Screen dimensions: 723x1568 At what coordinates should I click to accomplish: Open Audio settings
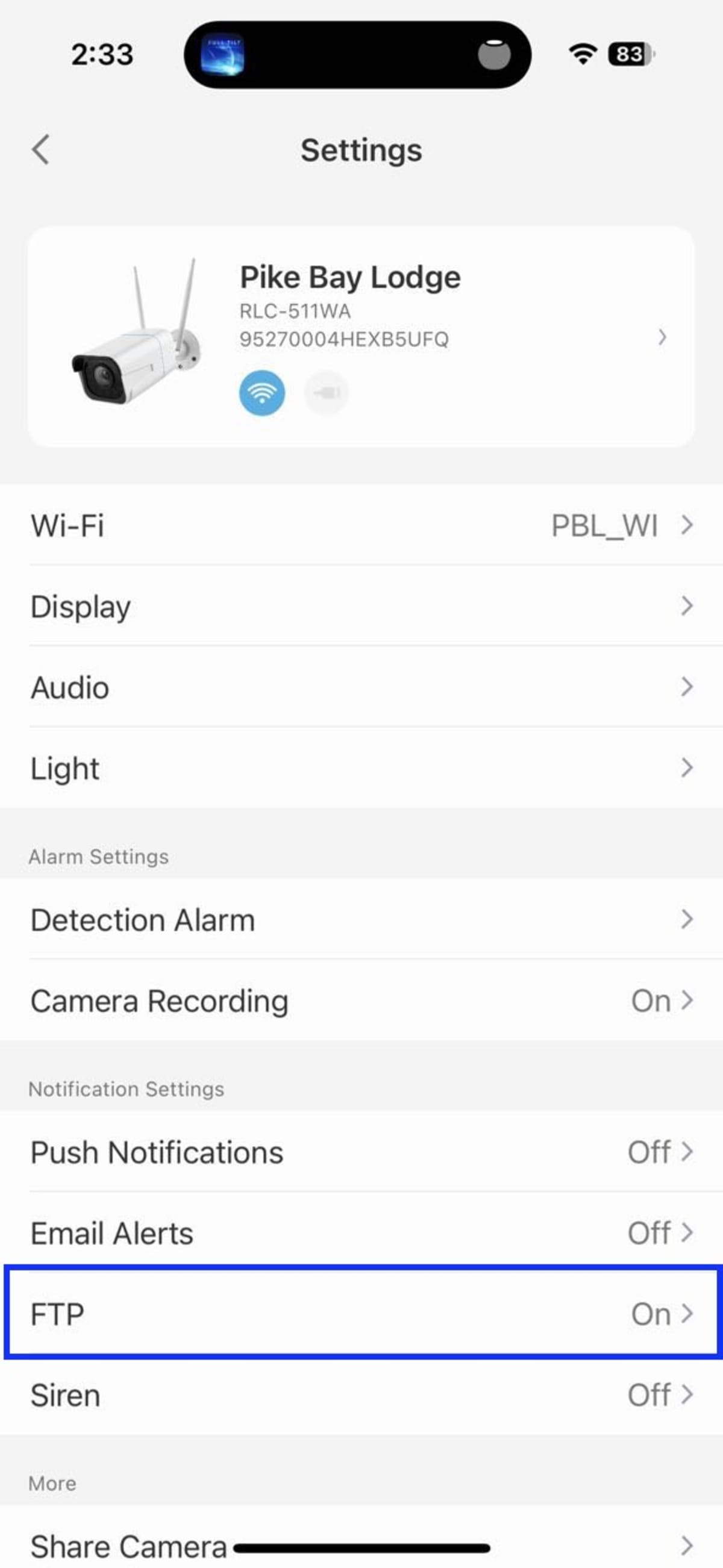tap(361, 687)
